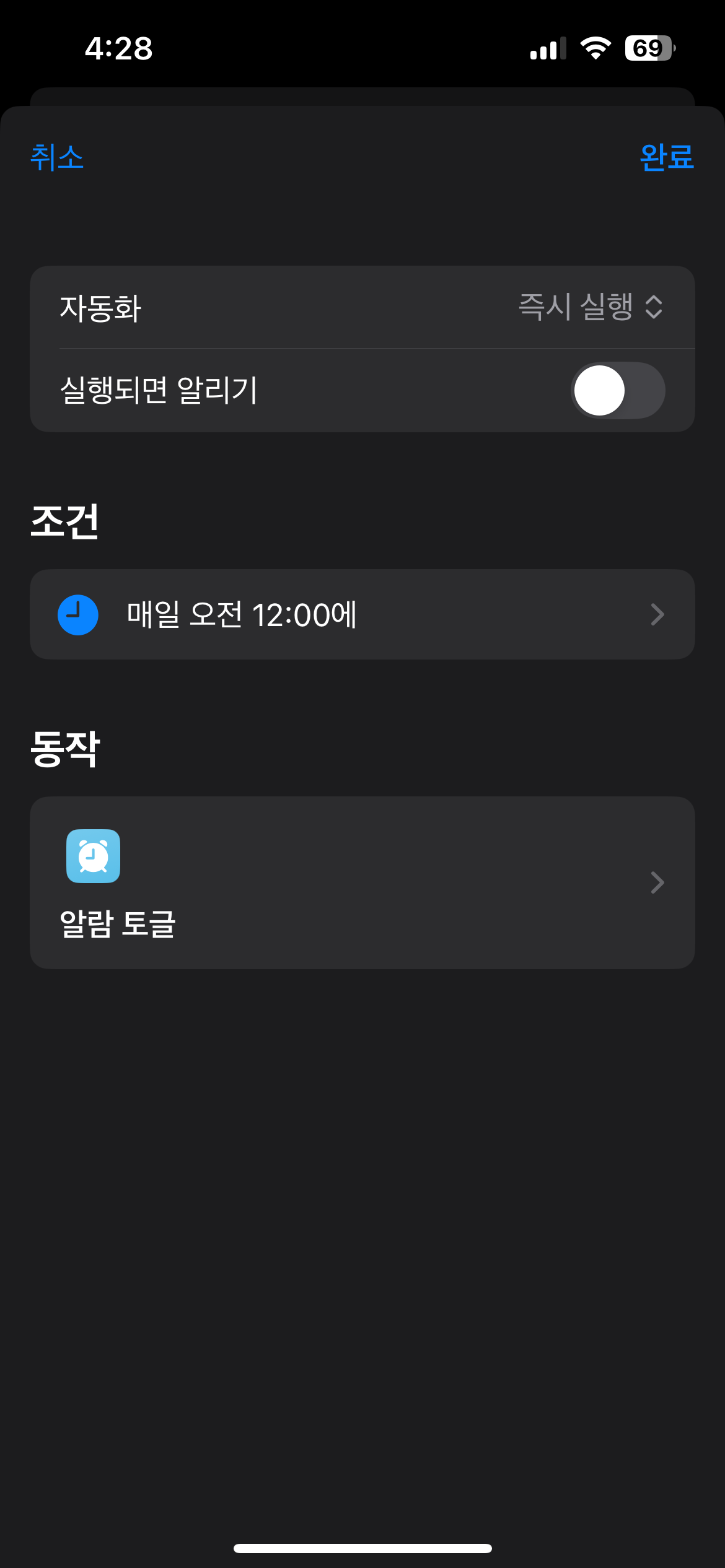This screenshot has height=1568, width=725.
Task: Tap 취소 to cancel the automation
Action: [x=57, y=157]
